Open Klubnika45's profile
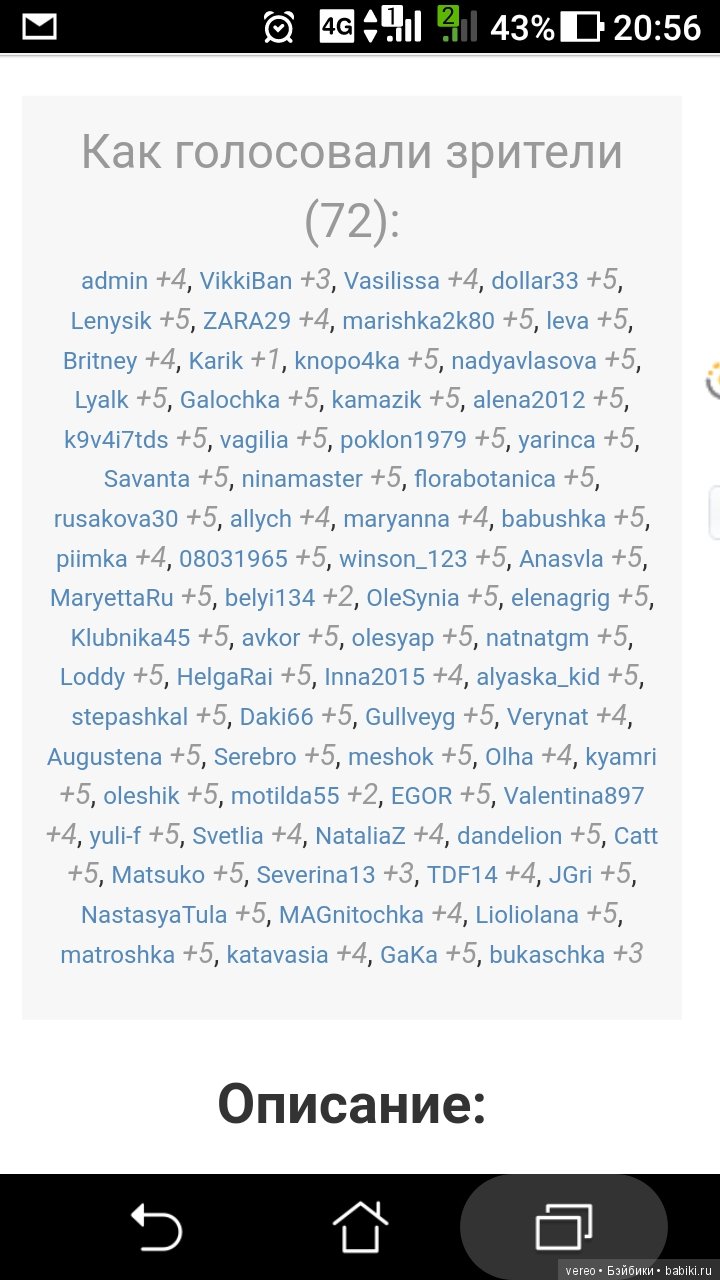The image size is (720, 1280). 130,638
